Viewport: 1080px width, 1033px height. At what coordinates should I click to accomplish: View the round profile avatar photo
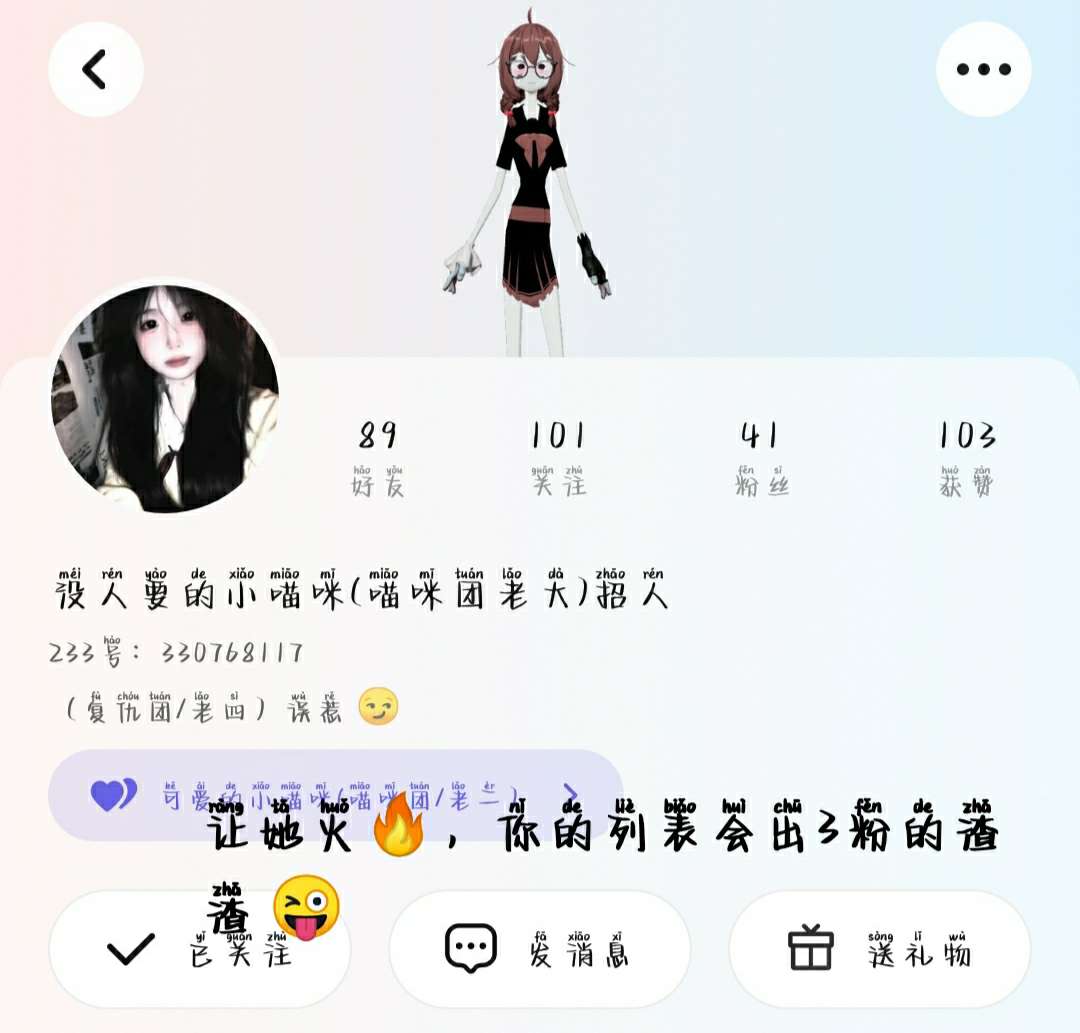(x=165, y=399)
